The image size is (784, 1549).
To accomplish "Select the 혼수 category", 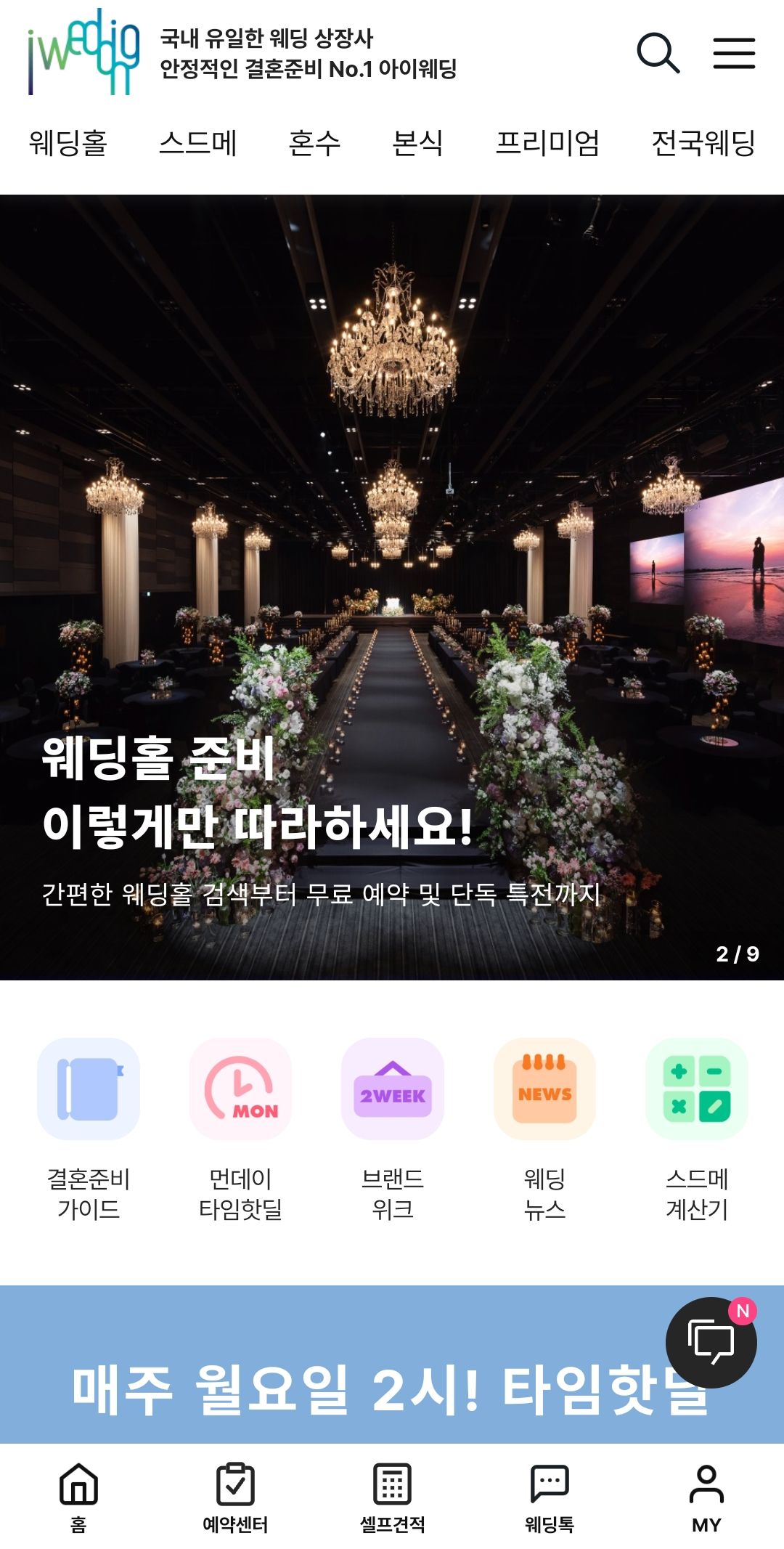I will click(314, 143).
